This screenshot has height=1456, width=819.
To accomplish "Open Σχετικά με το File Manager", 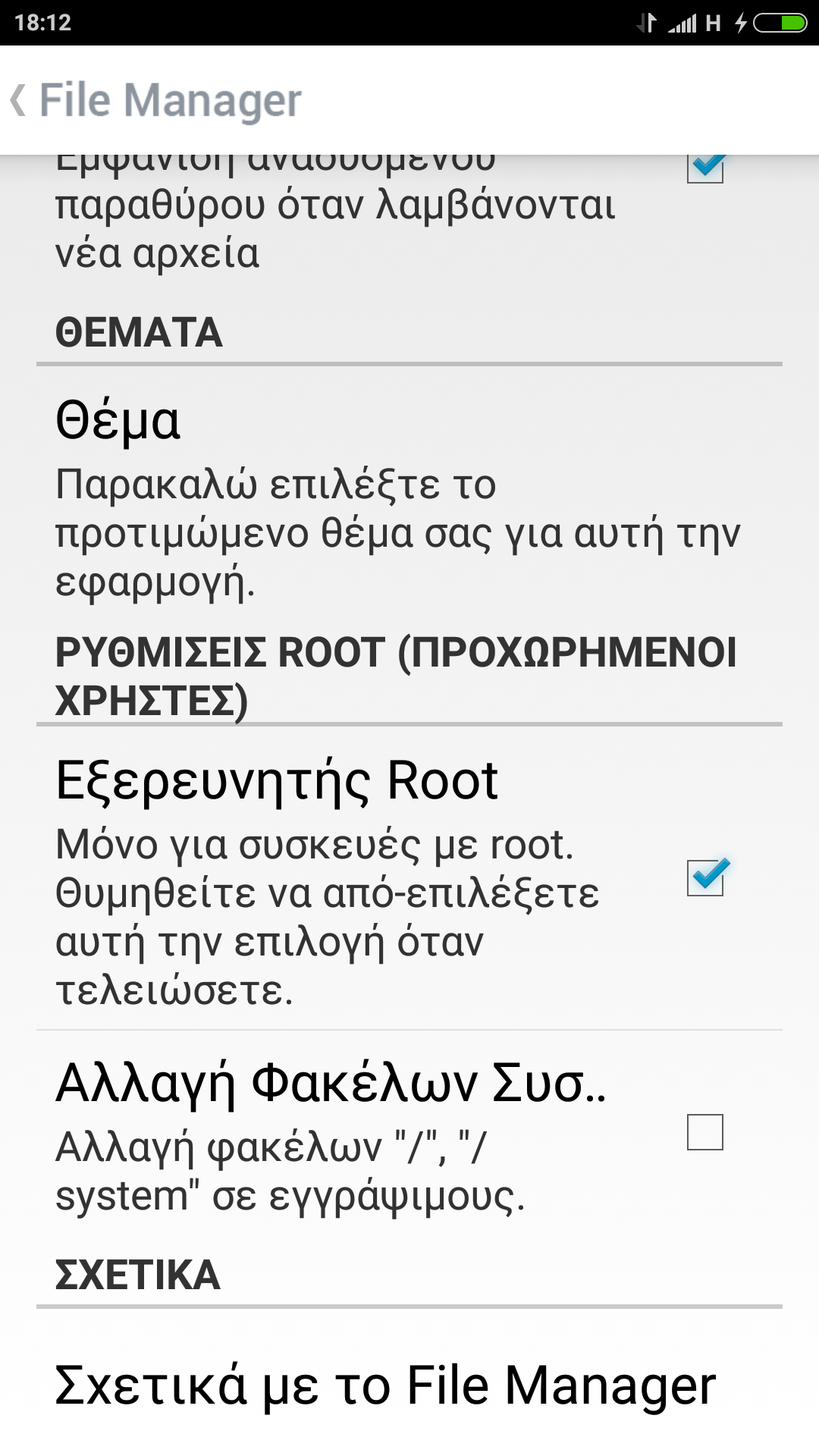I will tap(385, 1385).
